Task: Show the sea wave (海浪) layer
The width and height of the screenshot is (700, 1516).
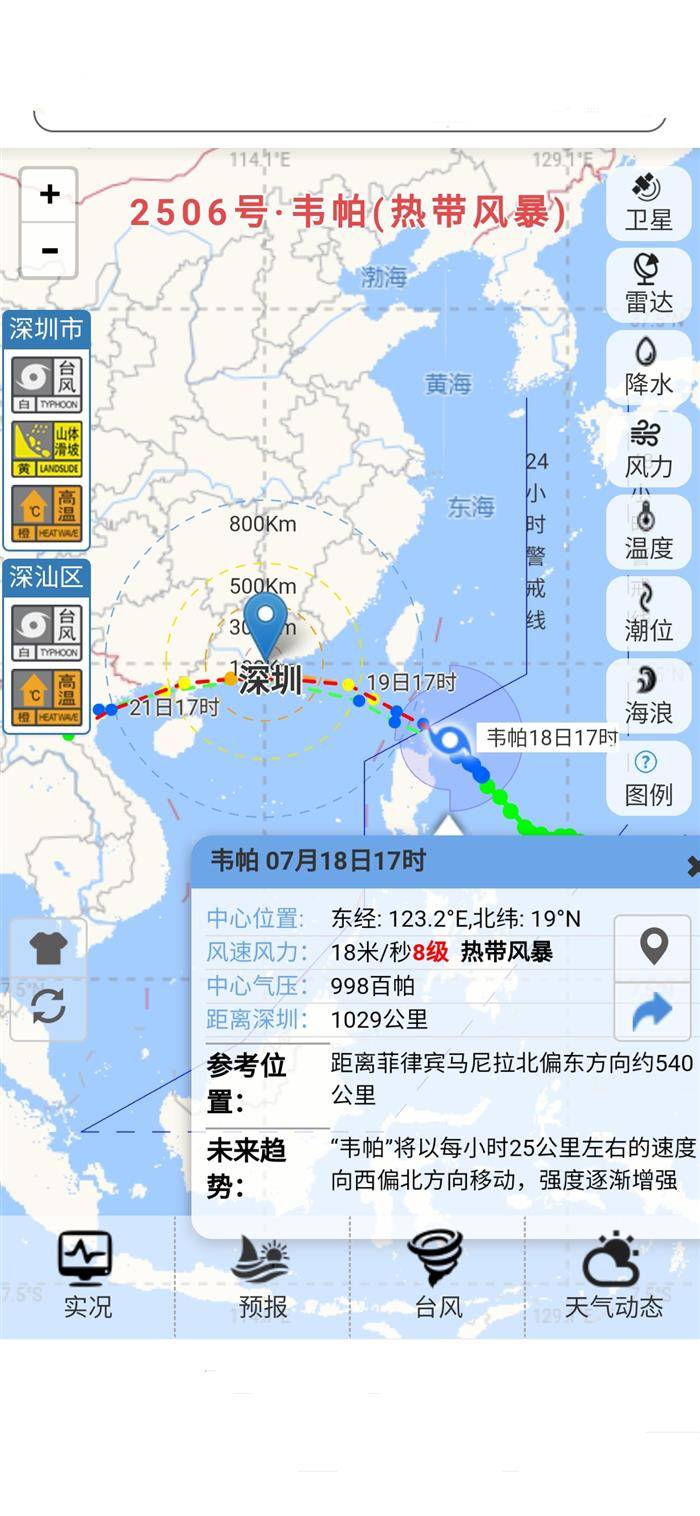Action: click(648, 695)
